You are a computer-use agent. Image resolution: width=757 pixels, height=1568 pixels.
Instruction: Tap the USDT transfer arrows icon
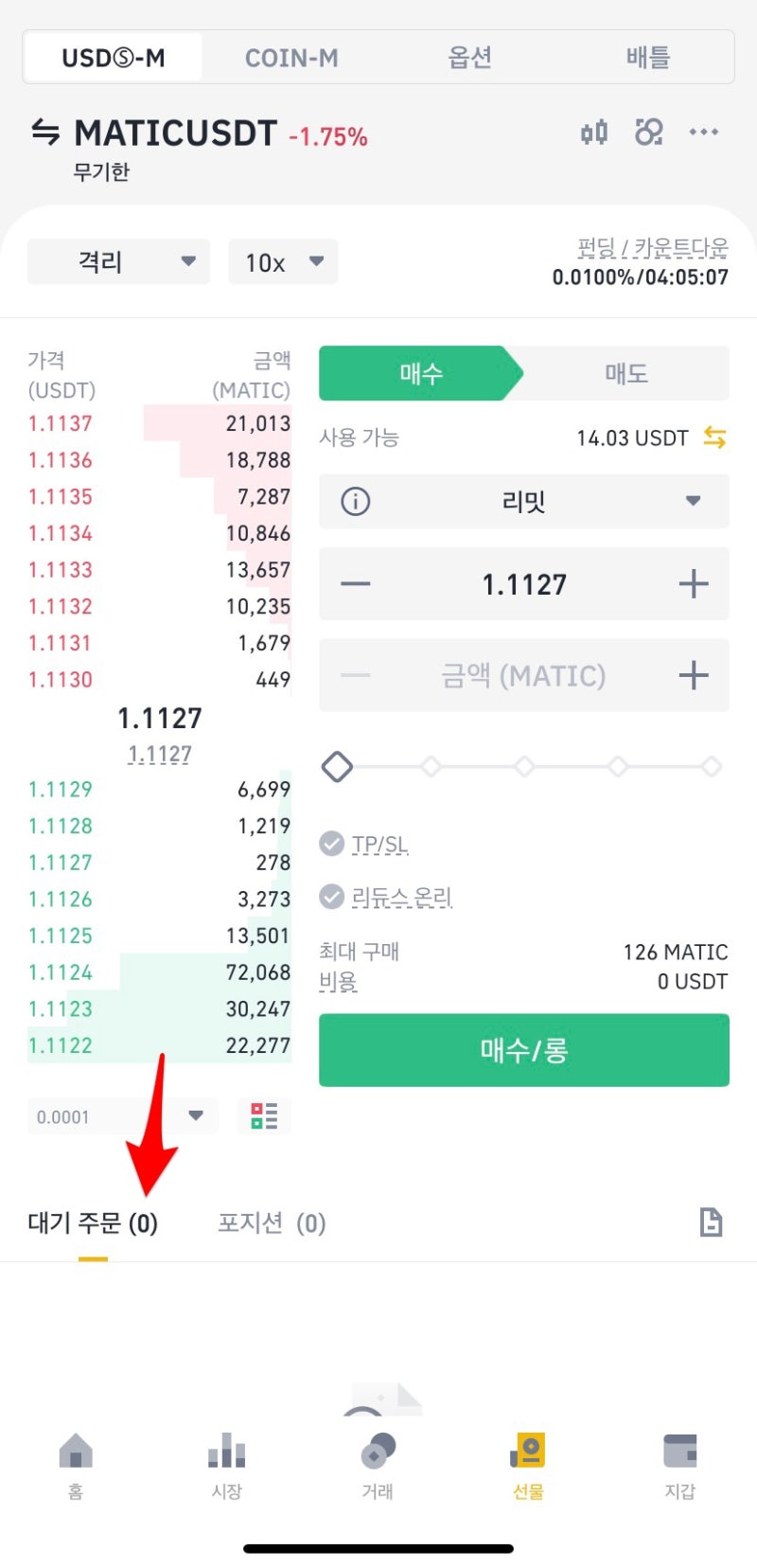[x=714, y=437]
